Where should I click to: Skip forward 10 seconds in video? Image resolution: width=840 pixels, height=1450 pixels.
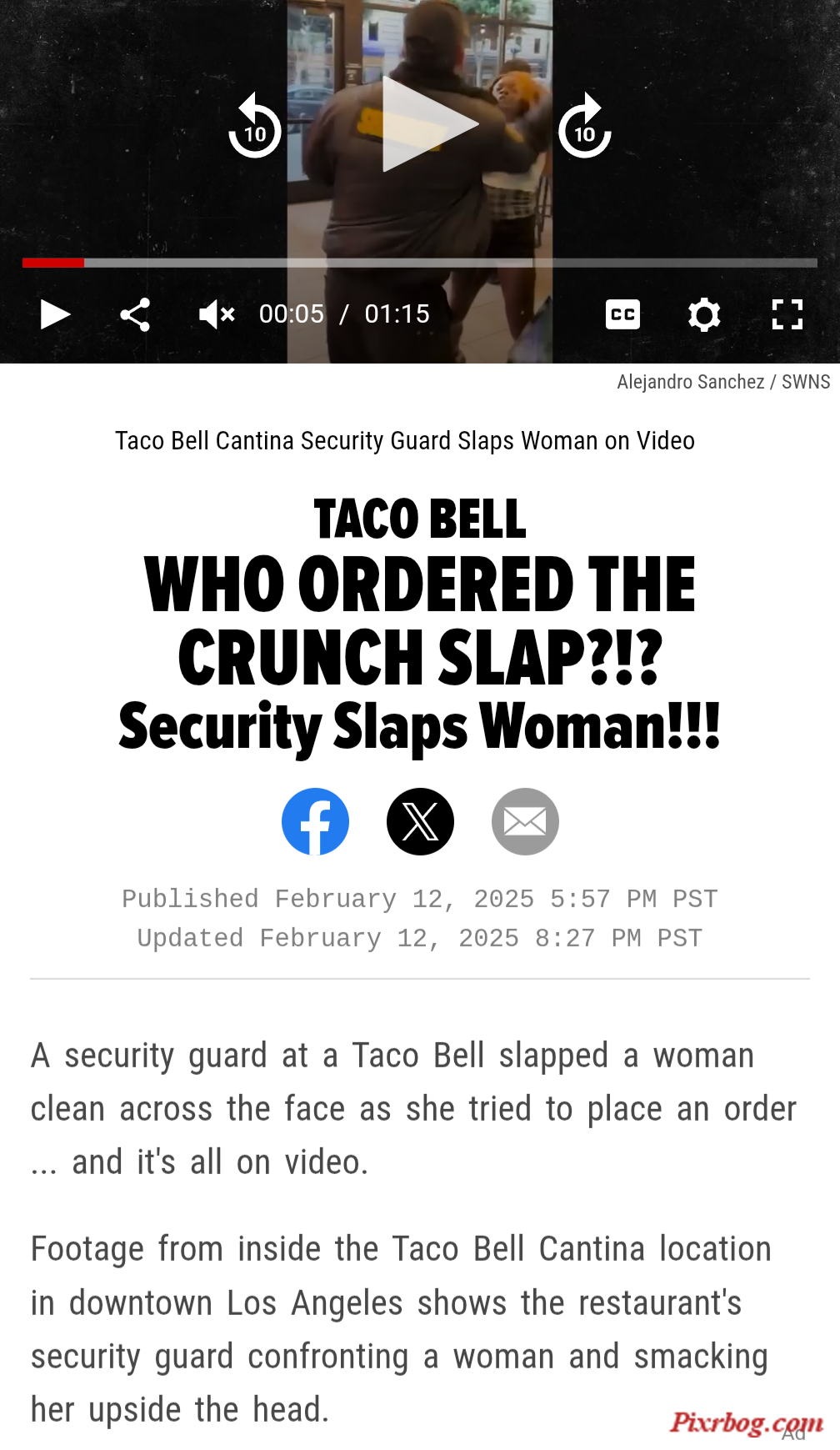[x=584, y=127]
